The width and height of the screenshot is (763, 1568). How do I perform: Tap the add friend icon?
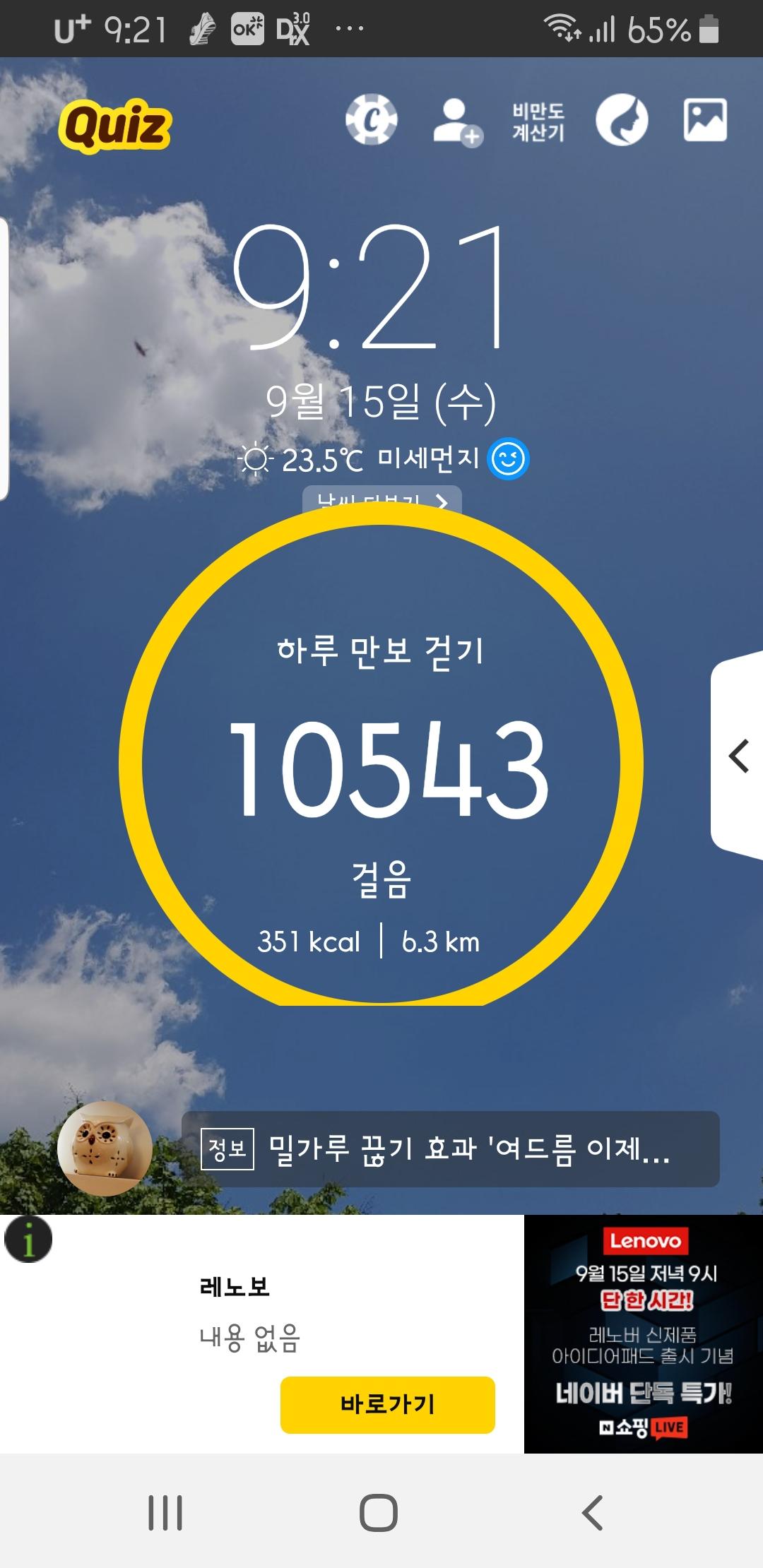(x=456, y=121)
